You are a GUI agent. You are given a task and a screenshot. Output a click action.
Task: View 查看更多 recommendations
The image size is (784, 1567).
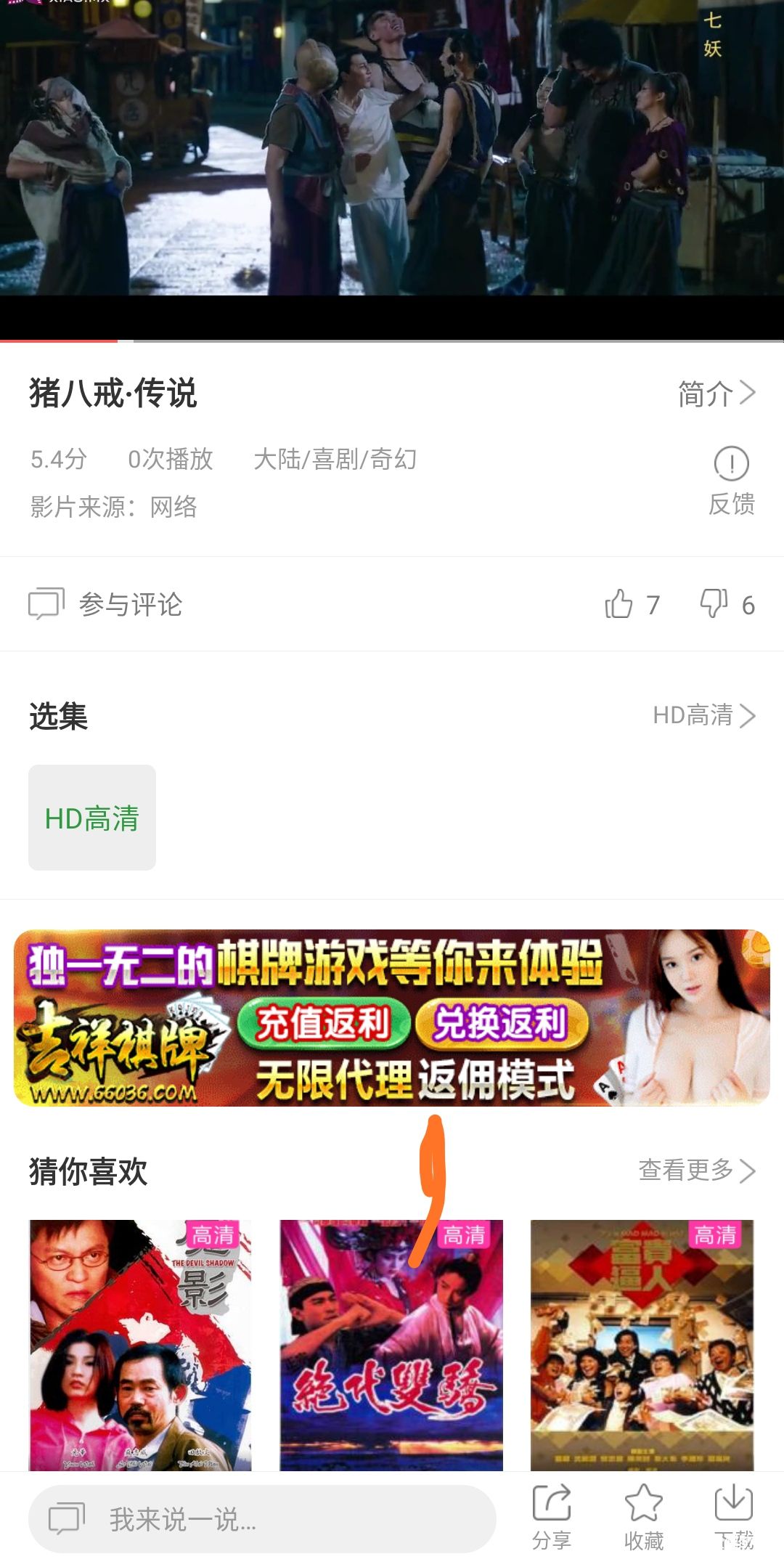(x=696, y=1171)
